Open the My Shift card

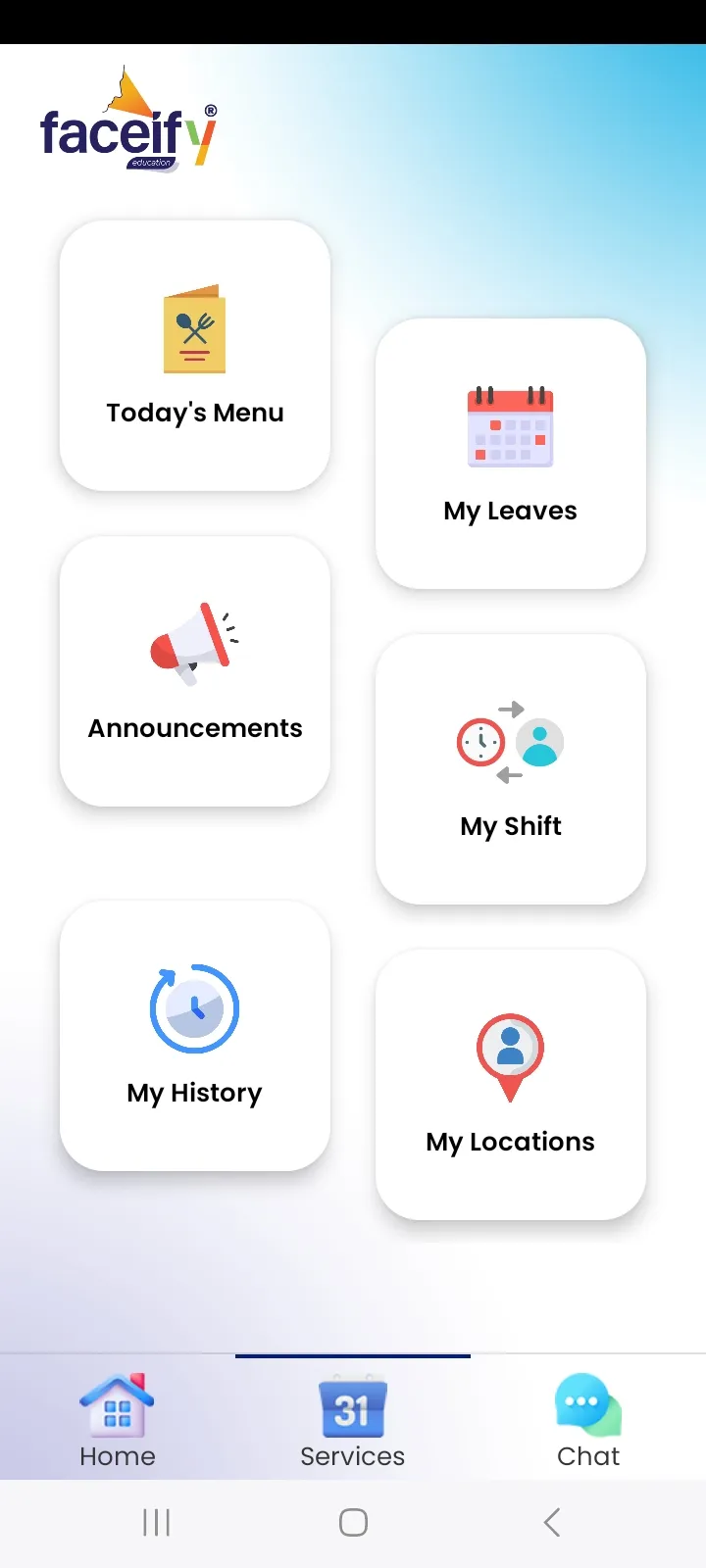[x=510, y=770]
